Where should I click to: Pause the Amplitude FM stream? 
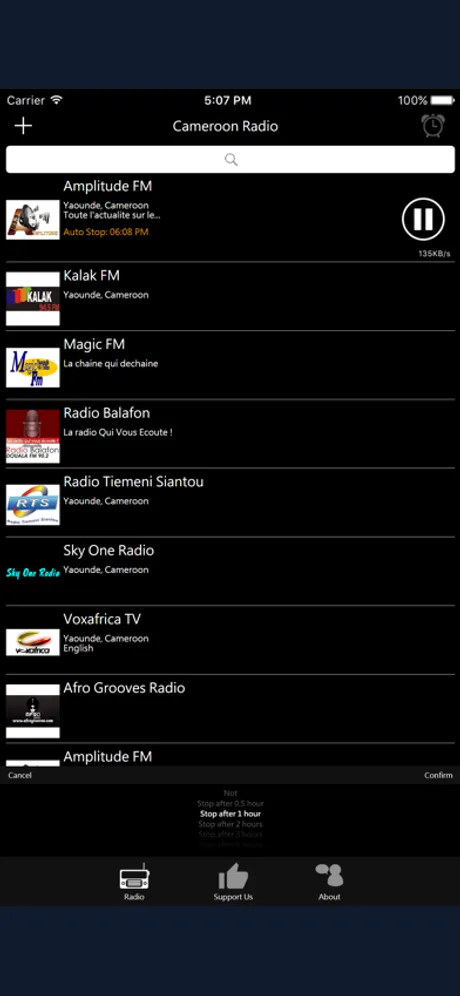coord(423,219)
